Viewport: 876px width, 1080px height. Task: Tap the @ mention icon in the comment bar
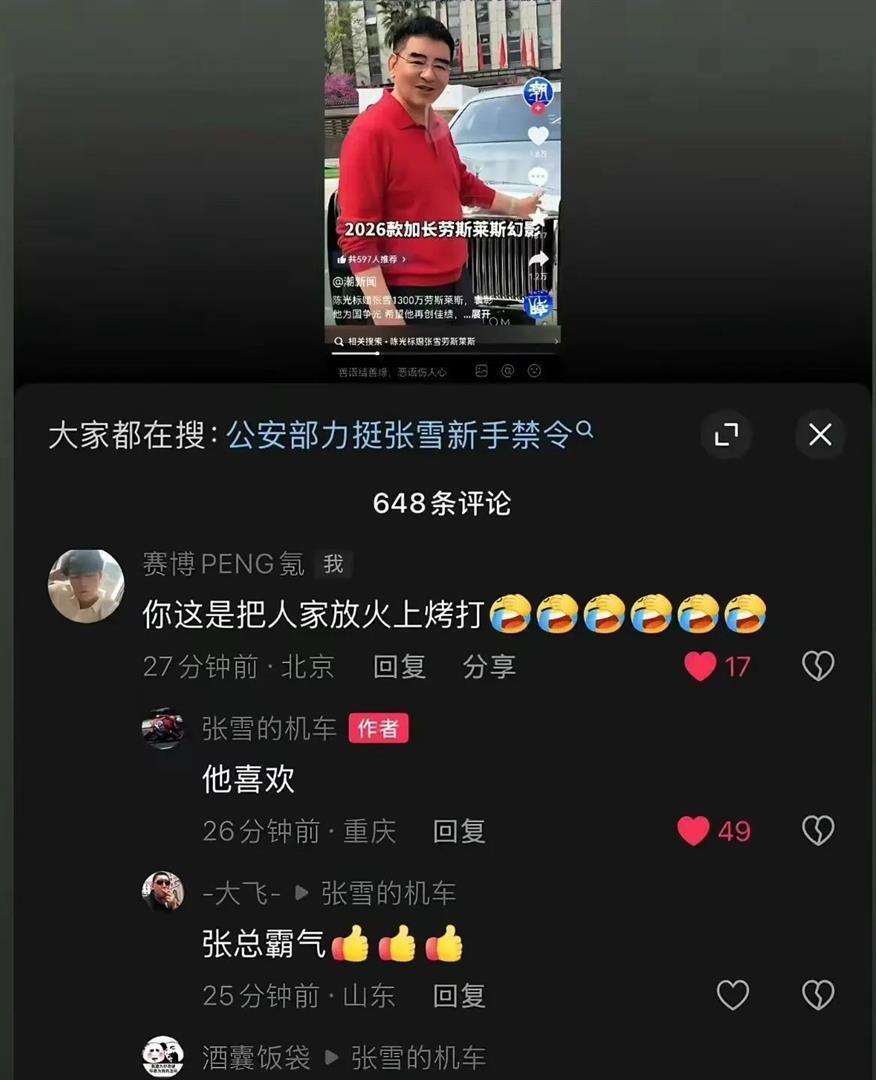point(508,371)
